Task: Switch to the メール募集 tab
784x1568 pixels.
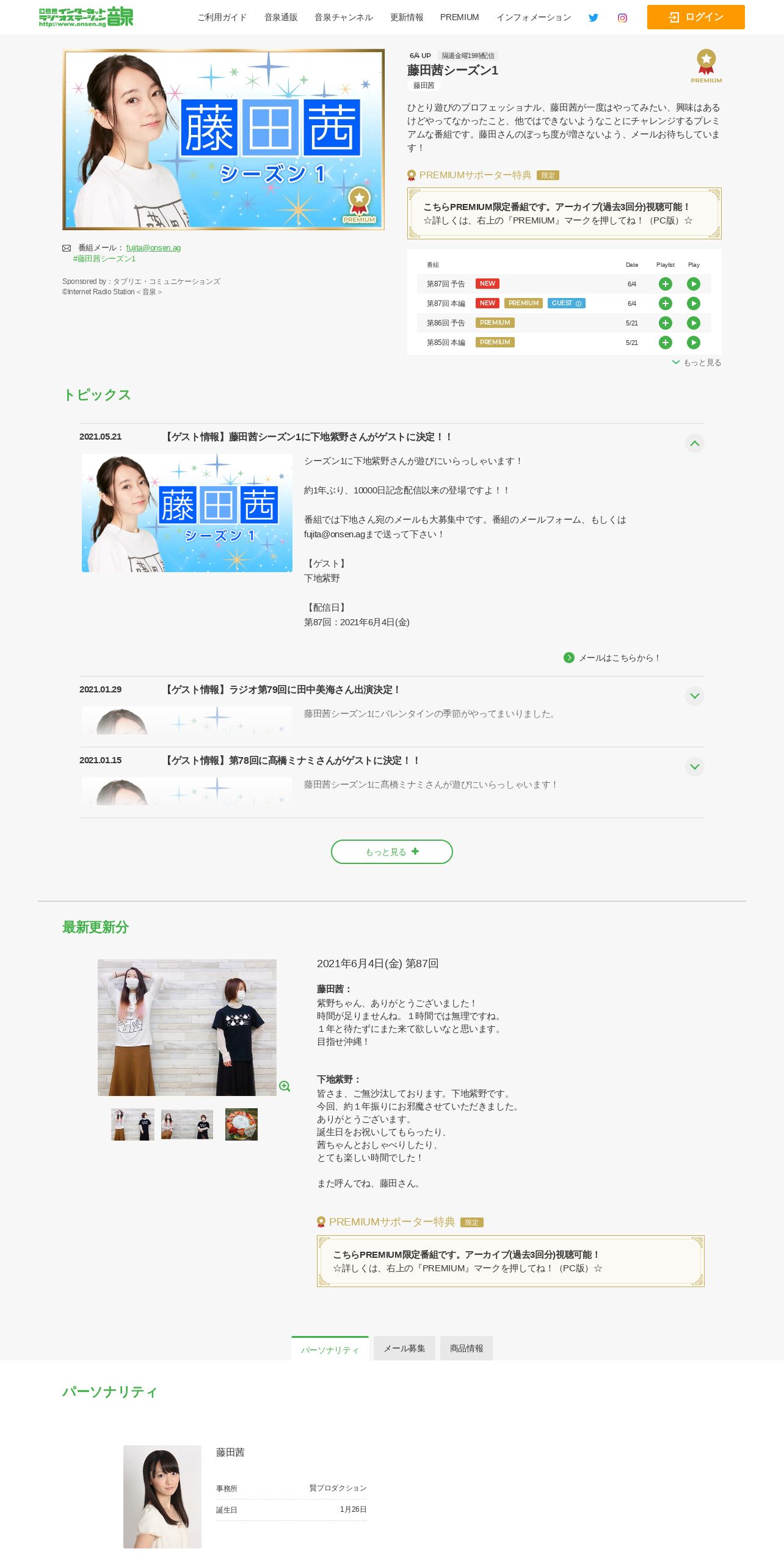Action: (404, 1348)
